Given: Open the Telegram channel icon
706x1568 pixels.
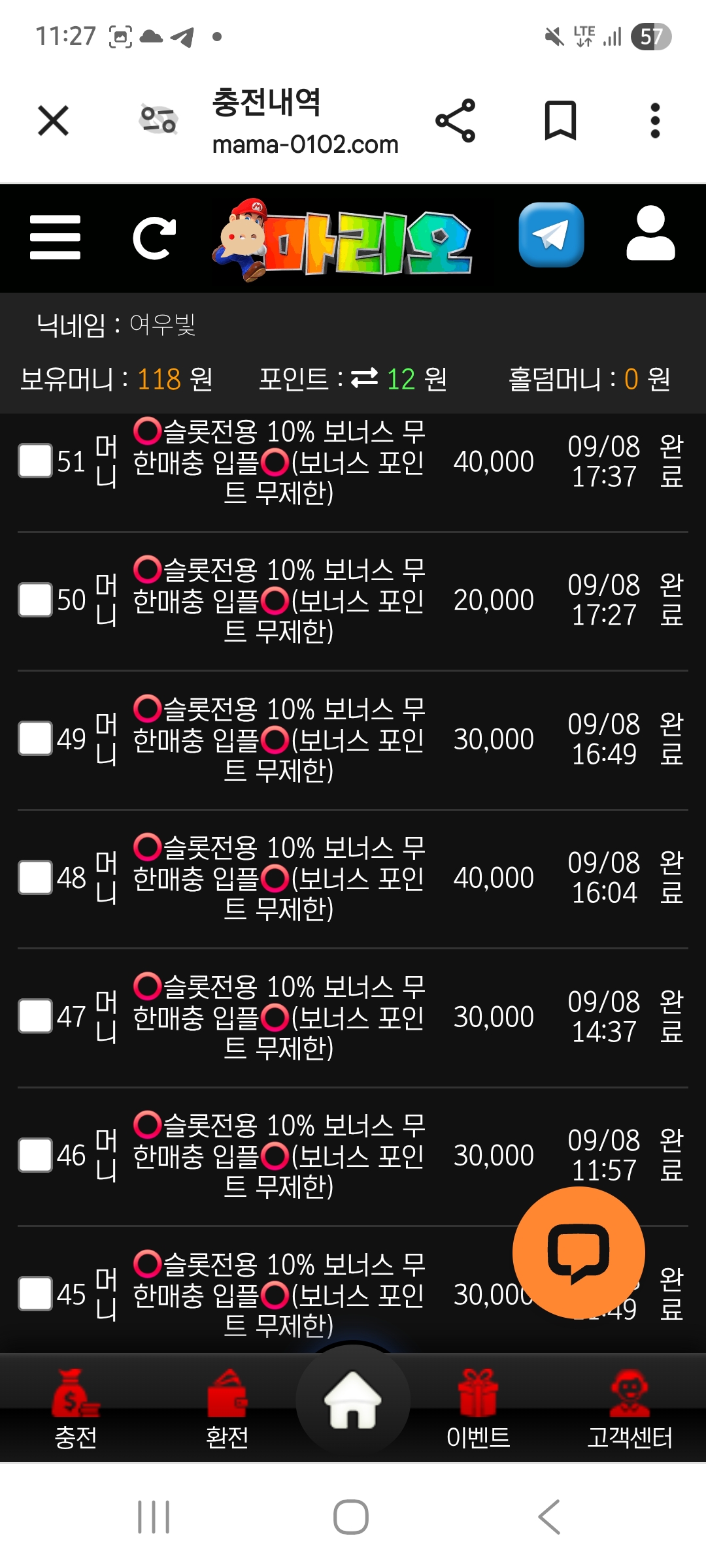Looking at the screenshot, I should pos(551,235).
